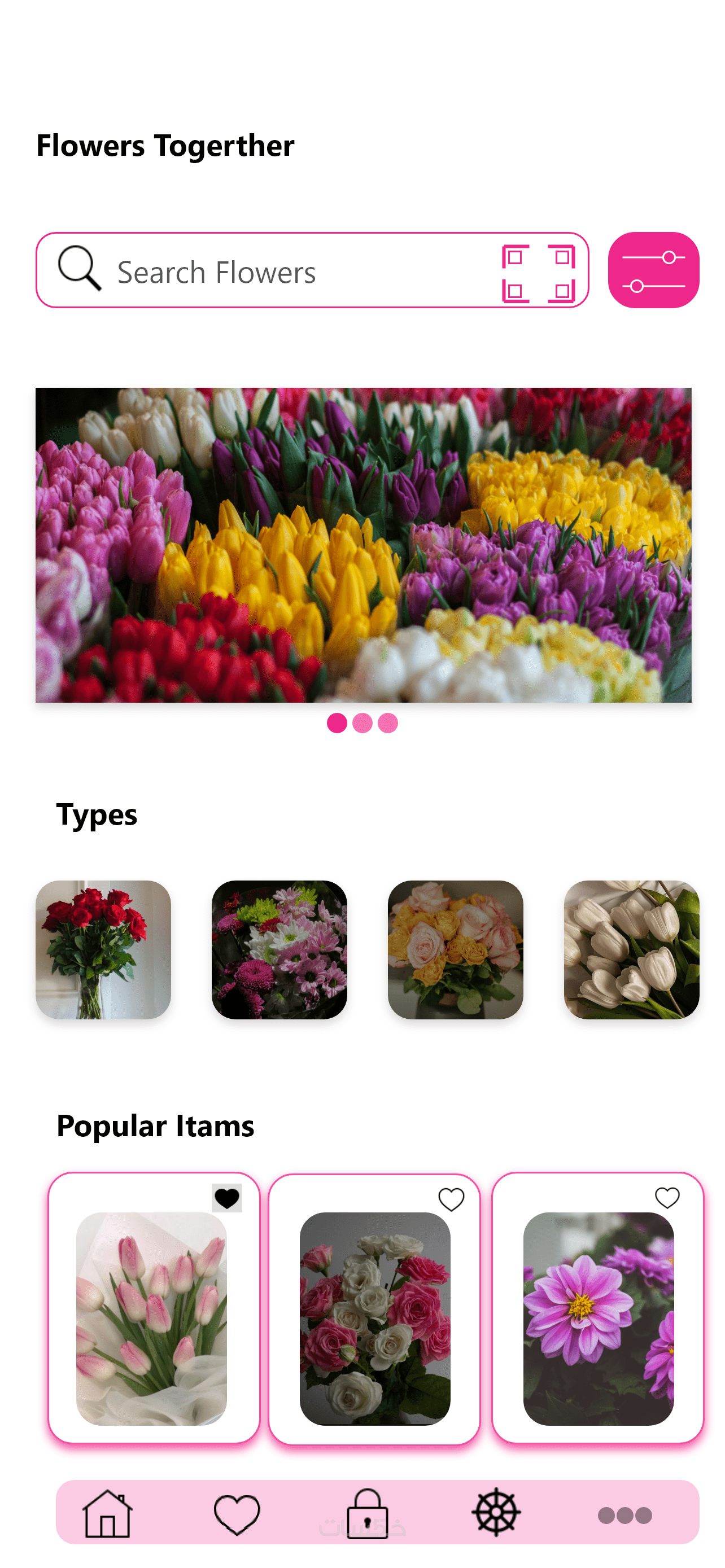Select the pink chrysanthemums type
The image size is (725, 1568).
click(279, 949)
